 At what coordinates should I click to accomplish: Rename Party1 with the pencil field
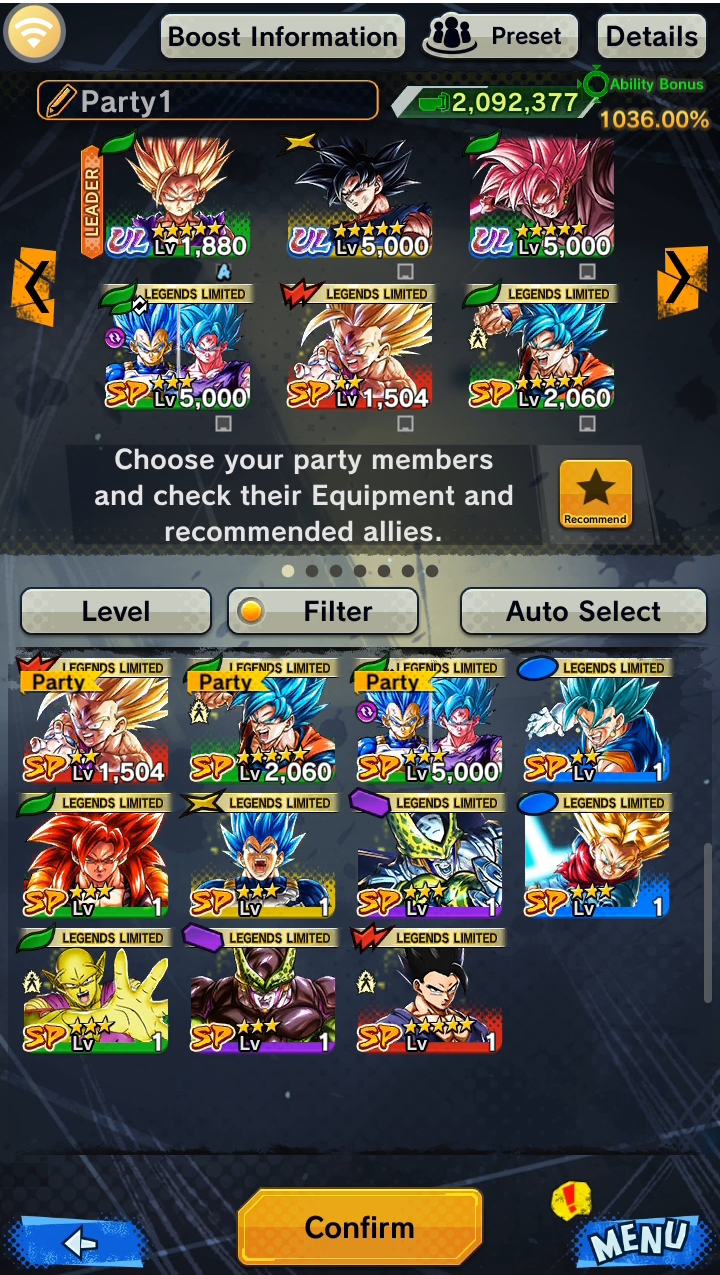pos(208,101)
